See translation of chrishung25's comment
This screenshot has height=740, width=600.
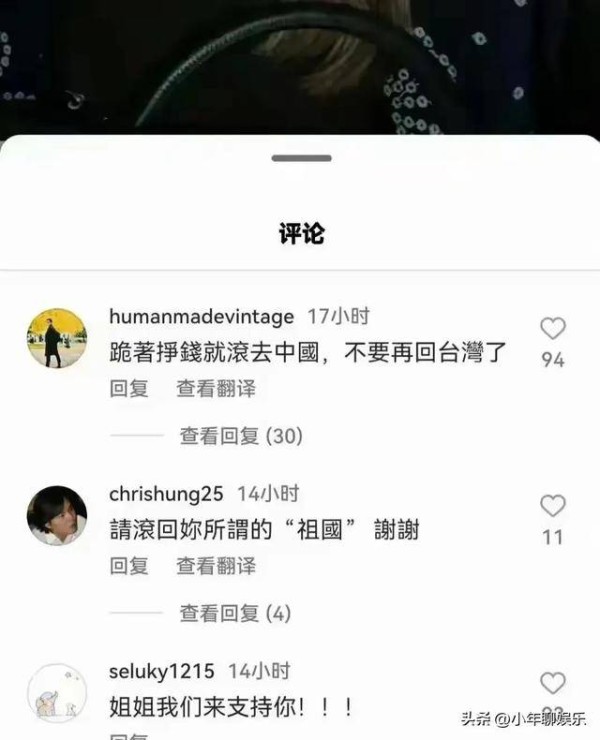pyautogui.click(x=216, y=566)
